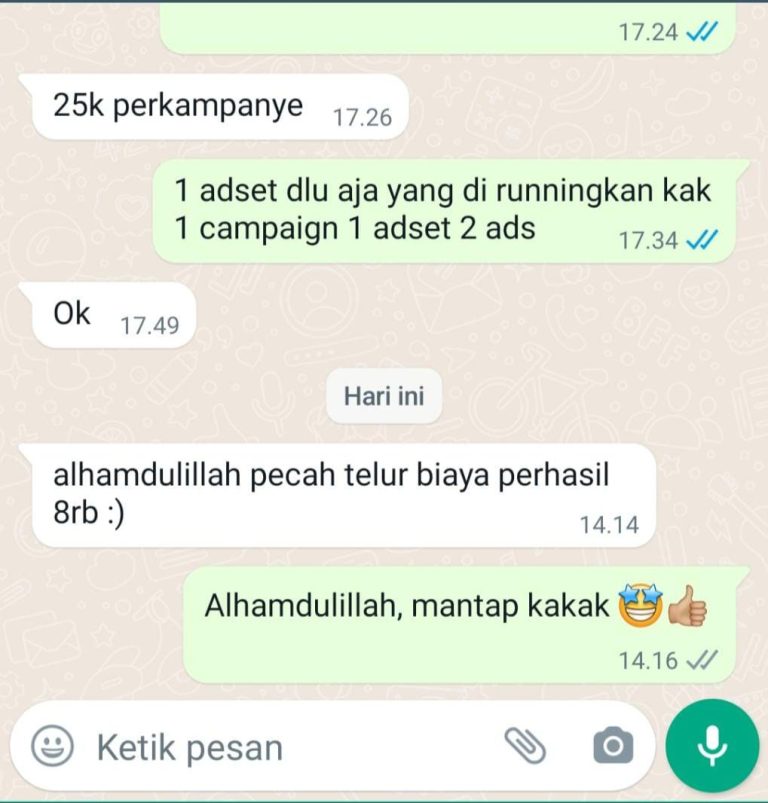Open the emoji picker
Image resolution: width=768 pixels, height=803 pixels.
point(52,746)
